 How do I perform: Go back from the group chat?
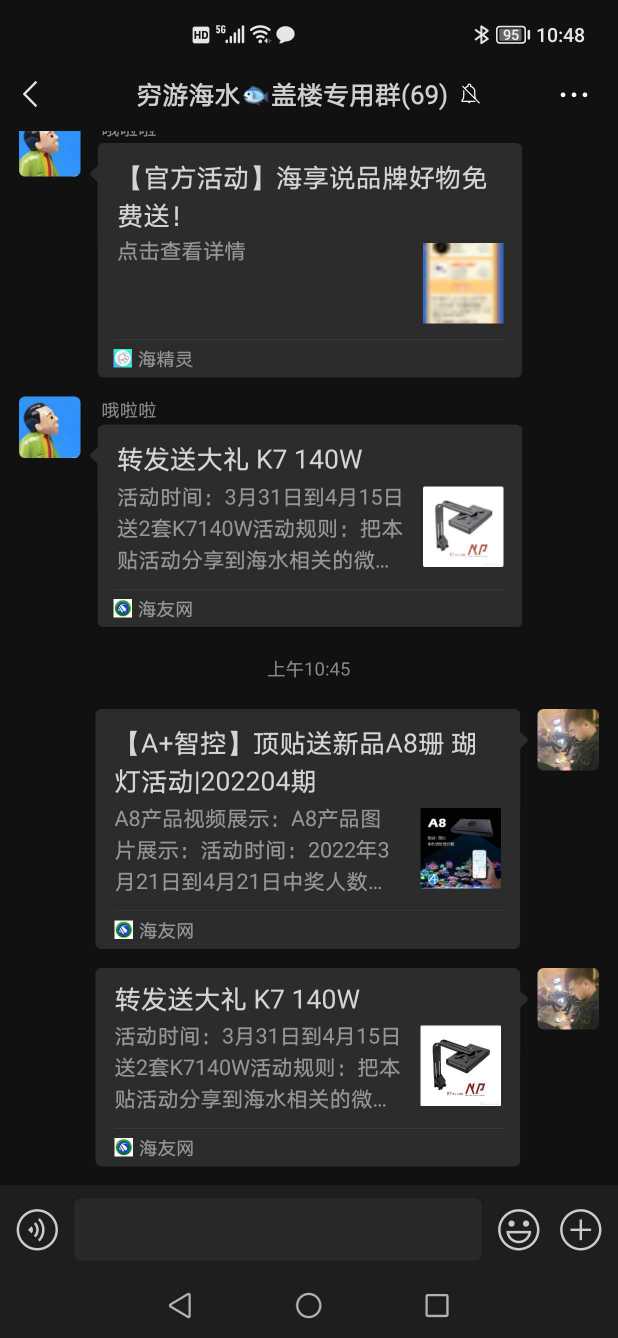[30, 95]
